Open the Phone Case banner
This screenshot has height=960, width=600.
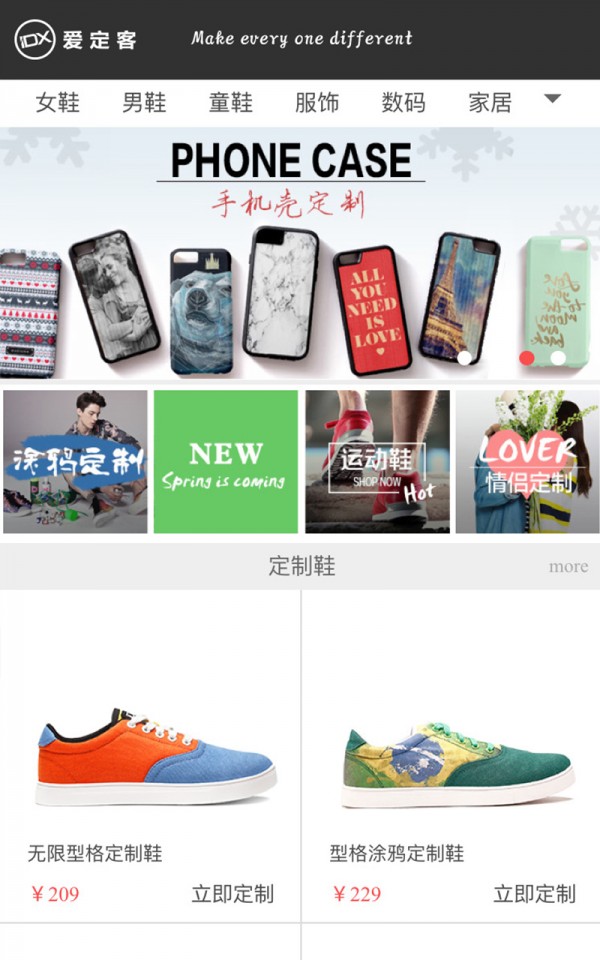click(x=300, y=255)
